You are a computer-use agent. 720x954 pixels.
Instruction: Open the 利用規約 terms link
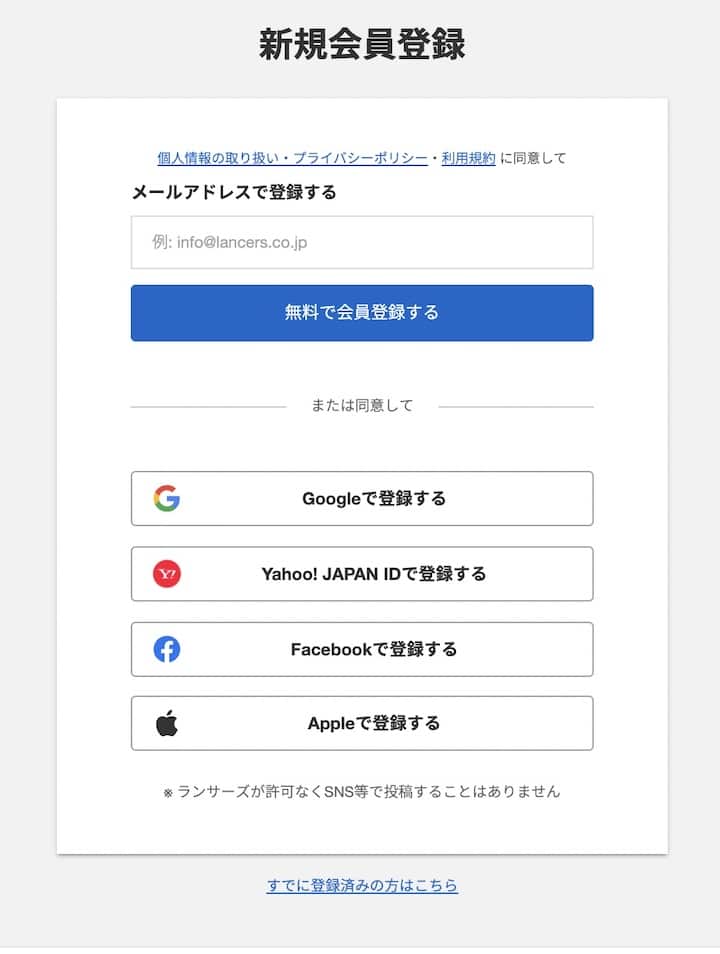pyautogui.click(x=468, y=158)
